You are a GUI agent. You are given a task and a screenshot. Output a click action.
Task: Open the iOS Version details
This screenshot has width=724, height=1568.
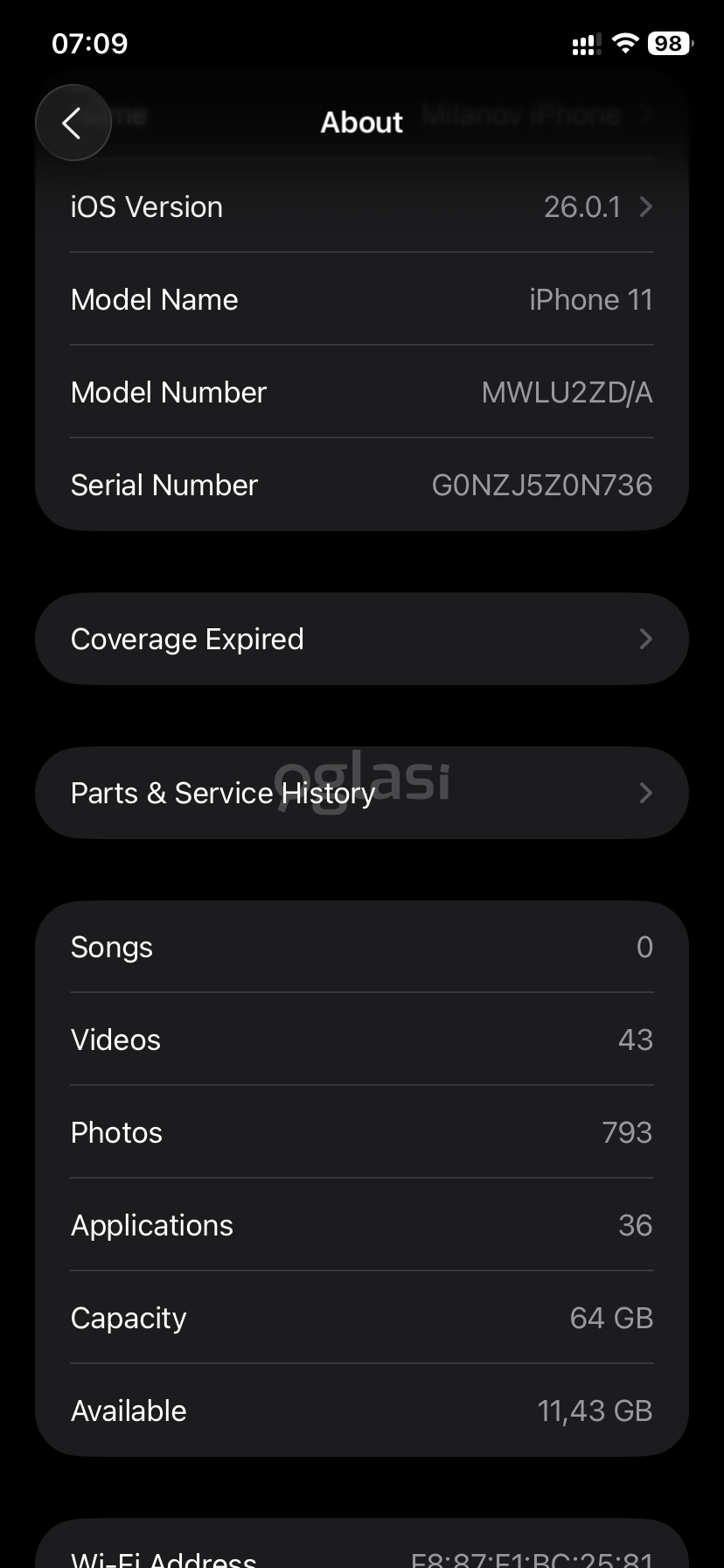(362, 207)
